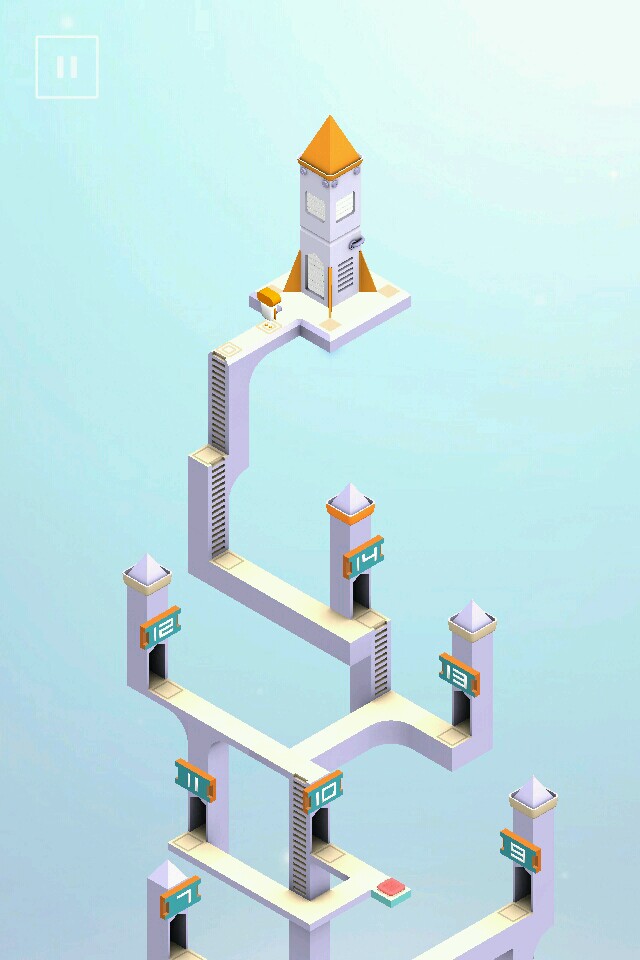Select level 13 door

coord(460,704)
